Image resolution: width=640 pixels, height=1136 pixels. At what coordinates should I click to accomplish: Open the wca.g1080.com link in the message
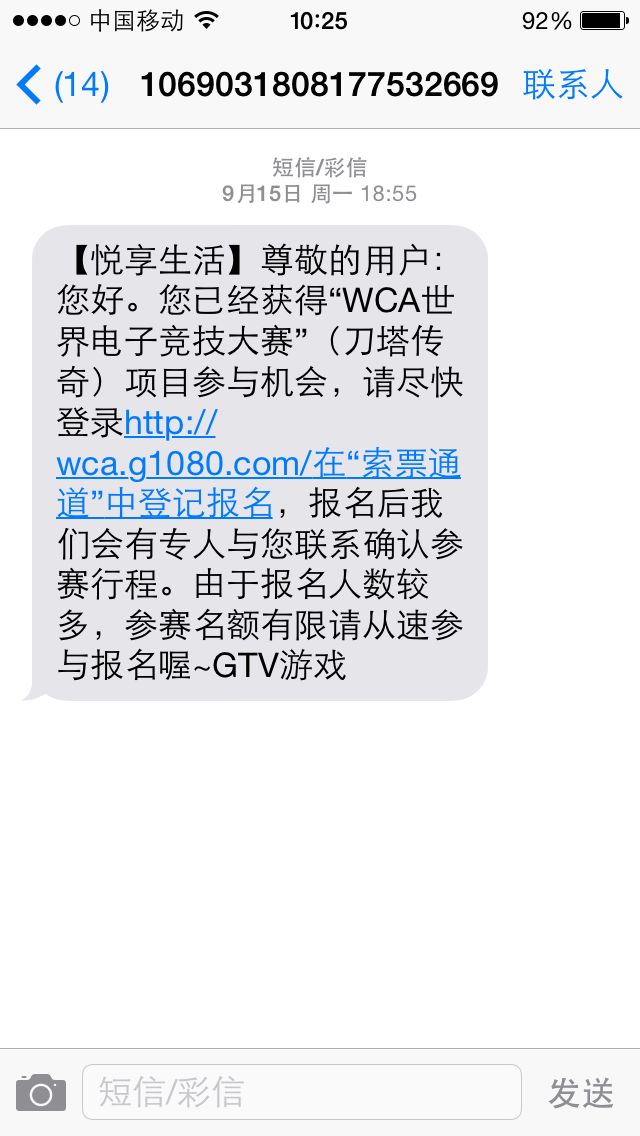tap(258, 464)
